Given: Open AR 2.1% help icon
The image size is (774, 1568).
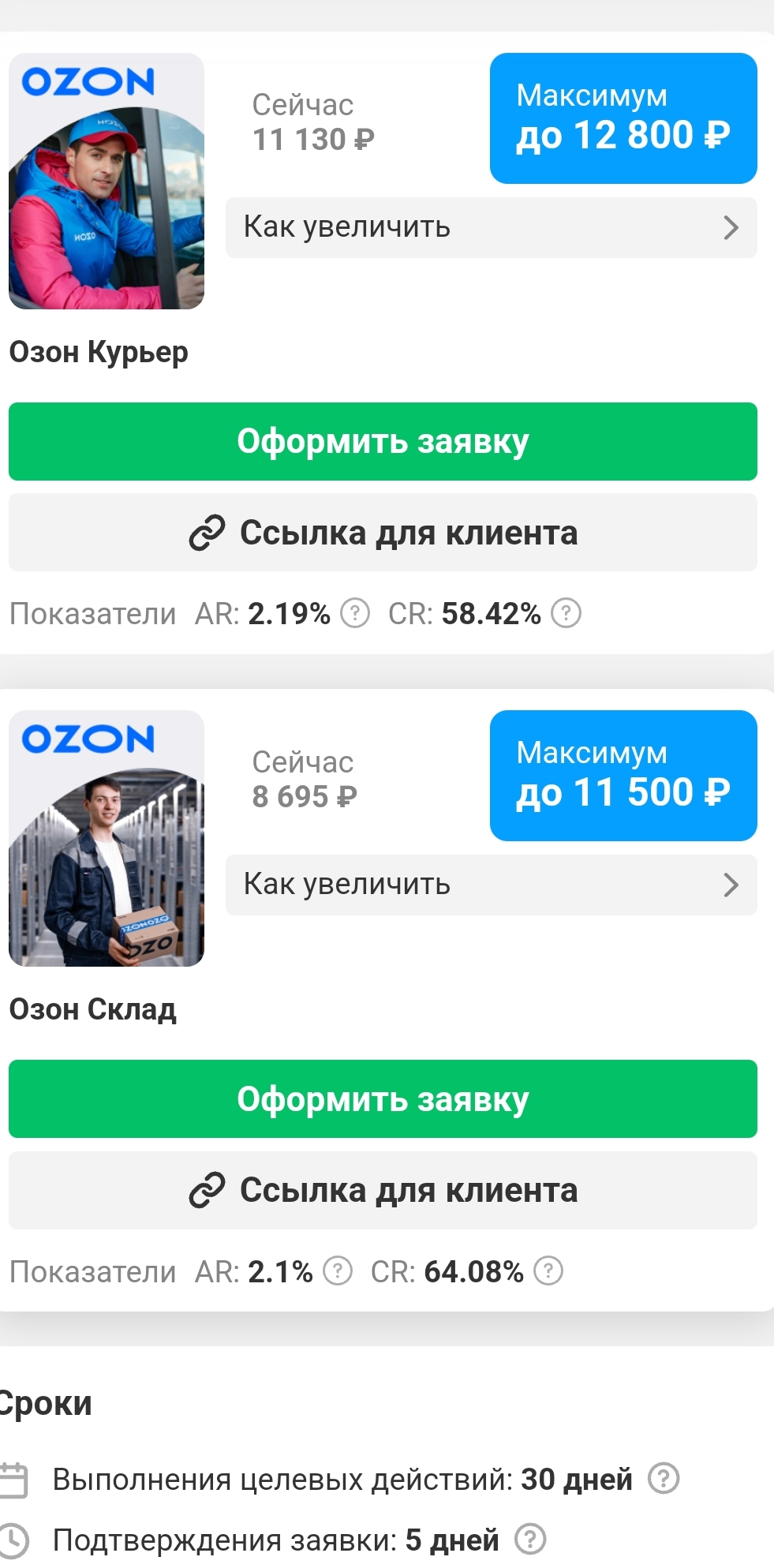Looking at the screenshot, I should click(x=338, y=1270).
